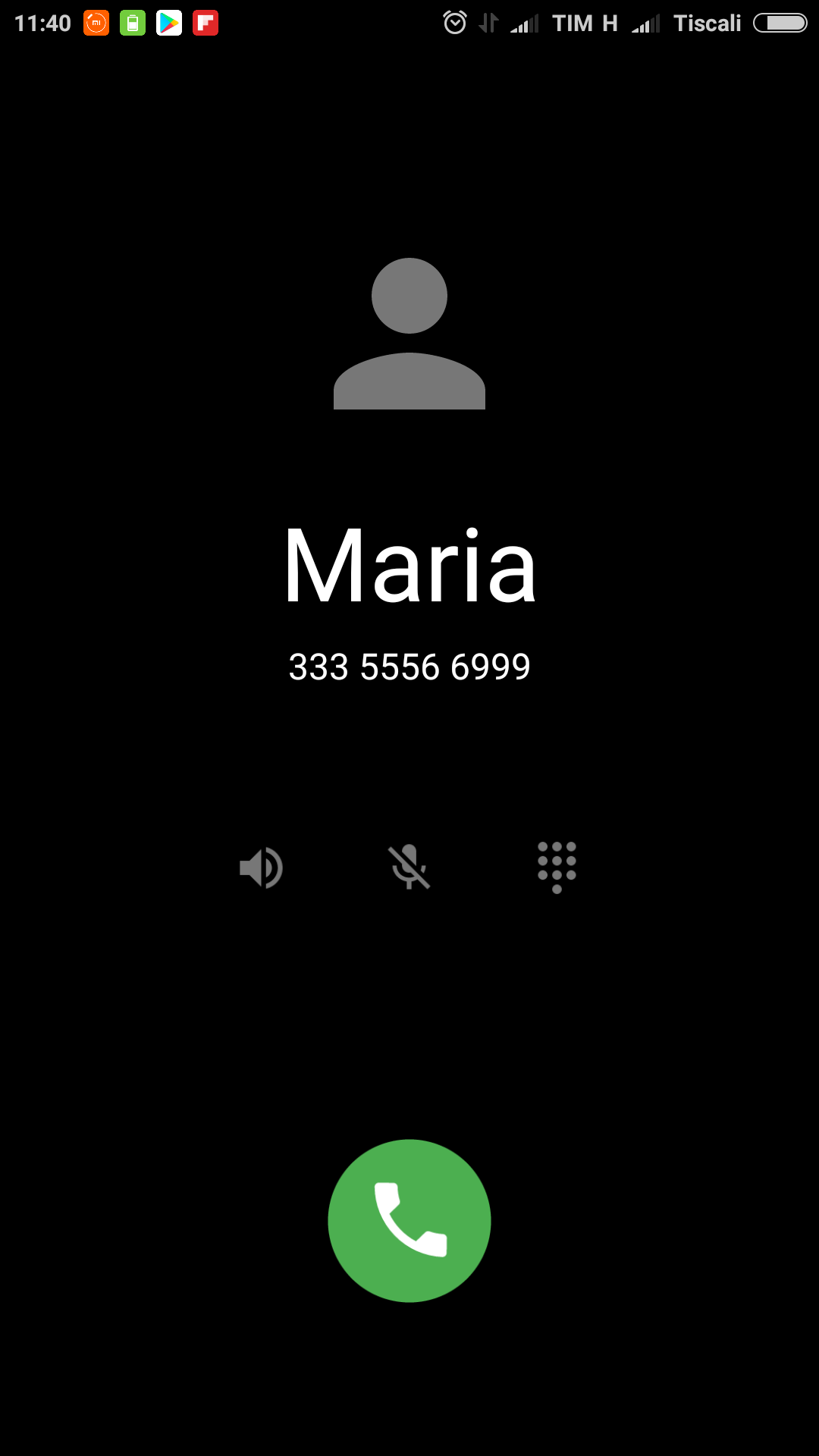Tap the green call button
Viewport: 819px width, 1456px height.
pyautogui.click(x=409, y=1221)
